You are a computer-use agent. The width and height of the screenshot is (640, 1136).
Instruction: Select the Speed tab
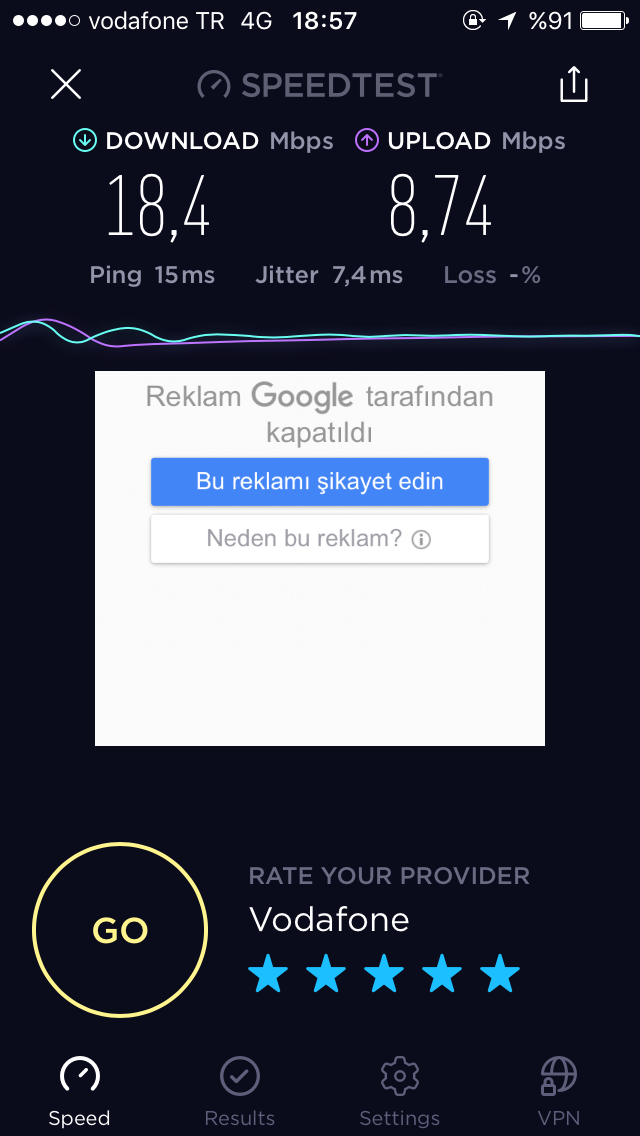point(80,1091)
